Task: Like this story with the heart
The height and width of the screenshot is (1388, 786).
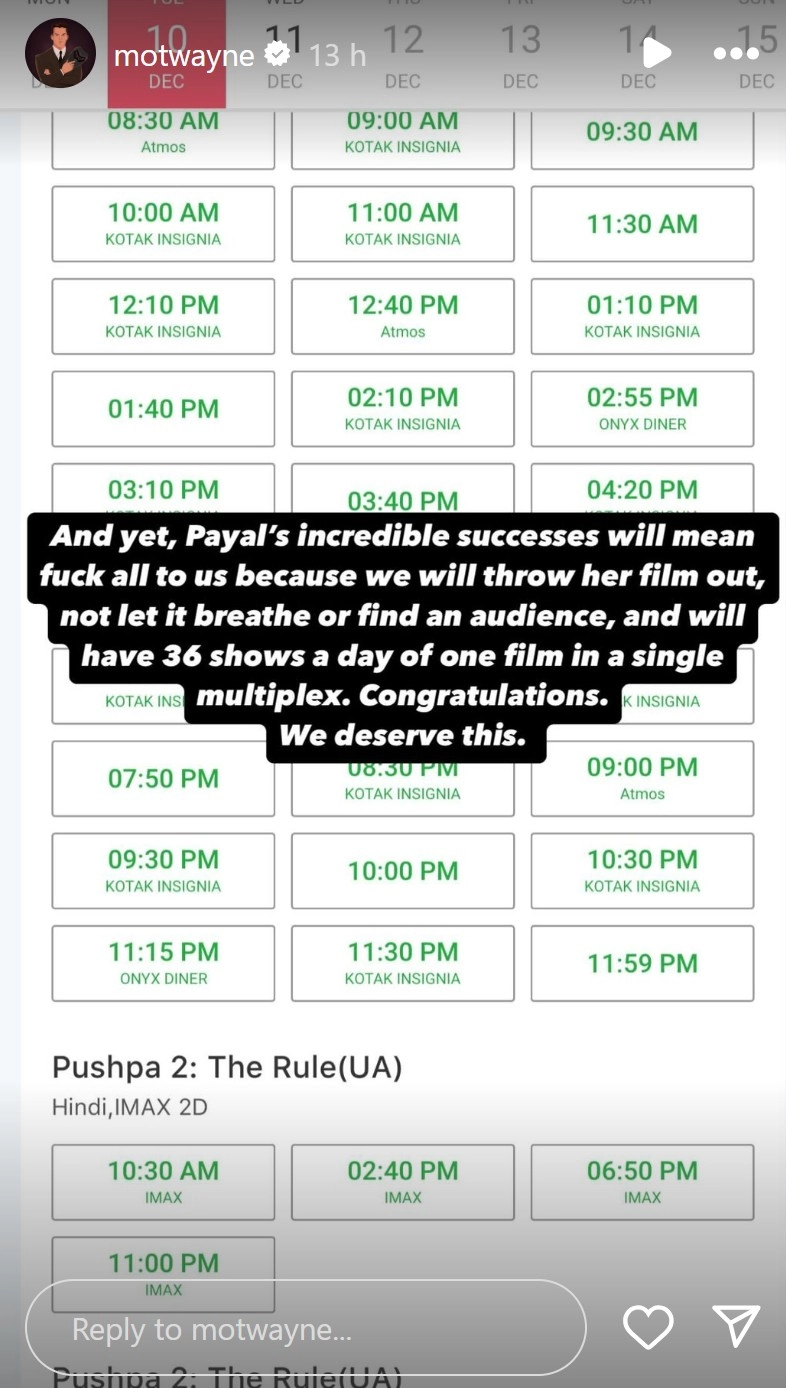Action: [x=647, y=1327]
